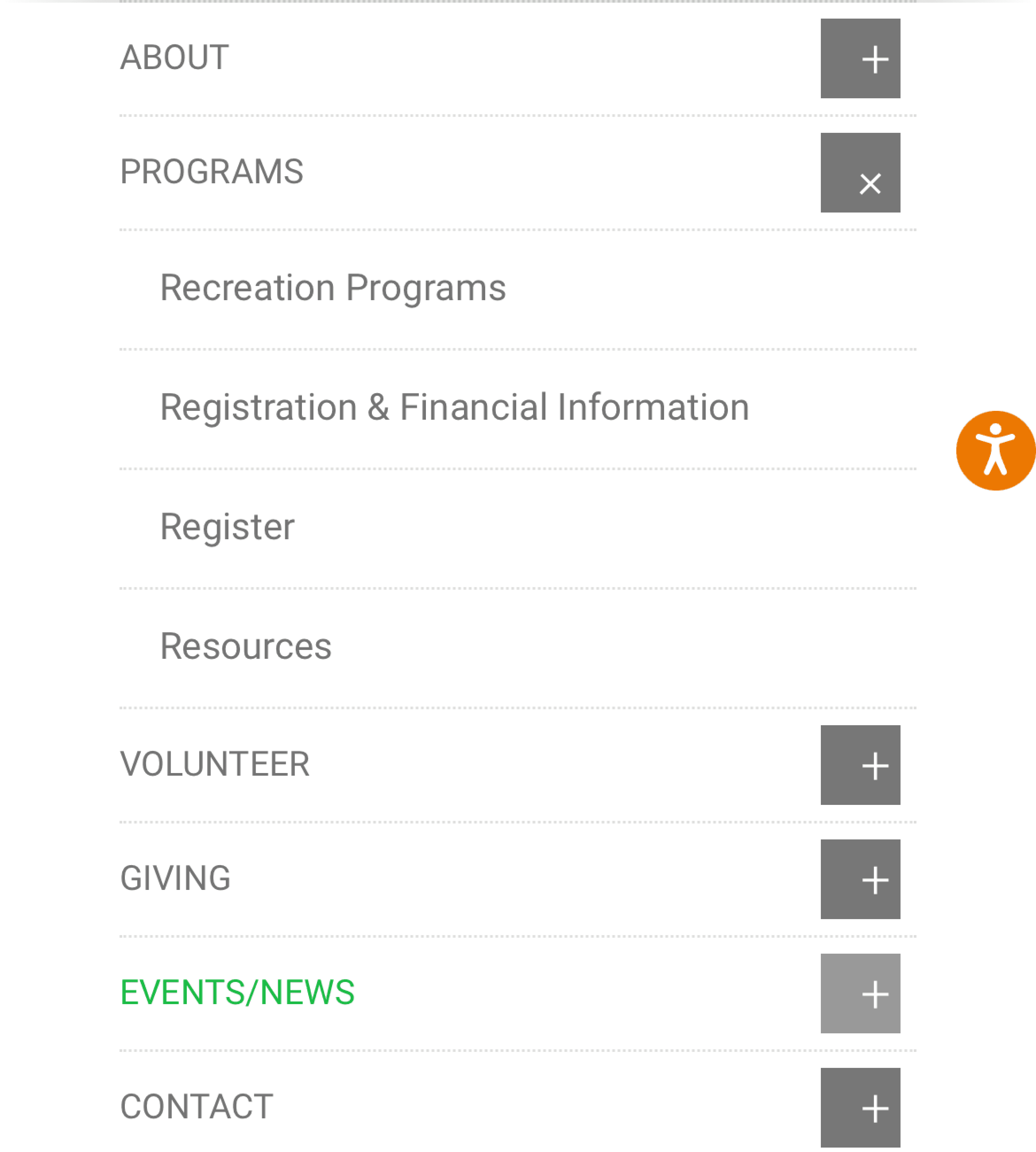
Task: Open the GIVING page link
Action: point(175,878)
